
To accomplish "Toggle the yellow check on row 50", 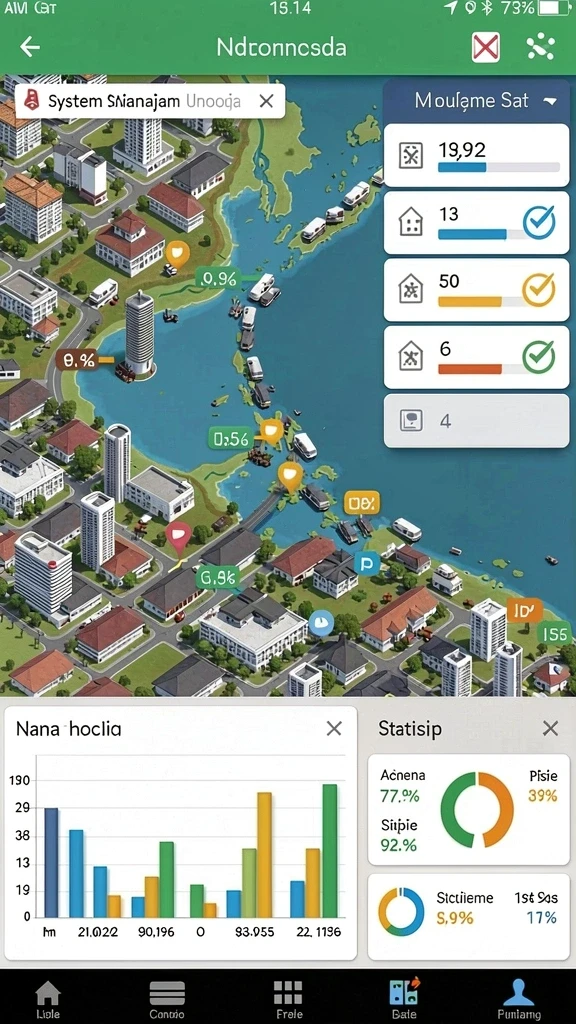I will click(x=539, y=290).
